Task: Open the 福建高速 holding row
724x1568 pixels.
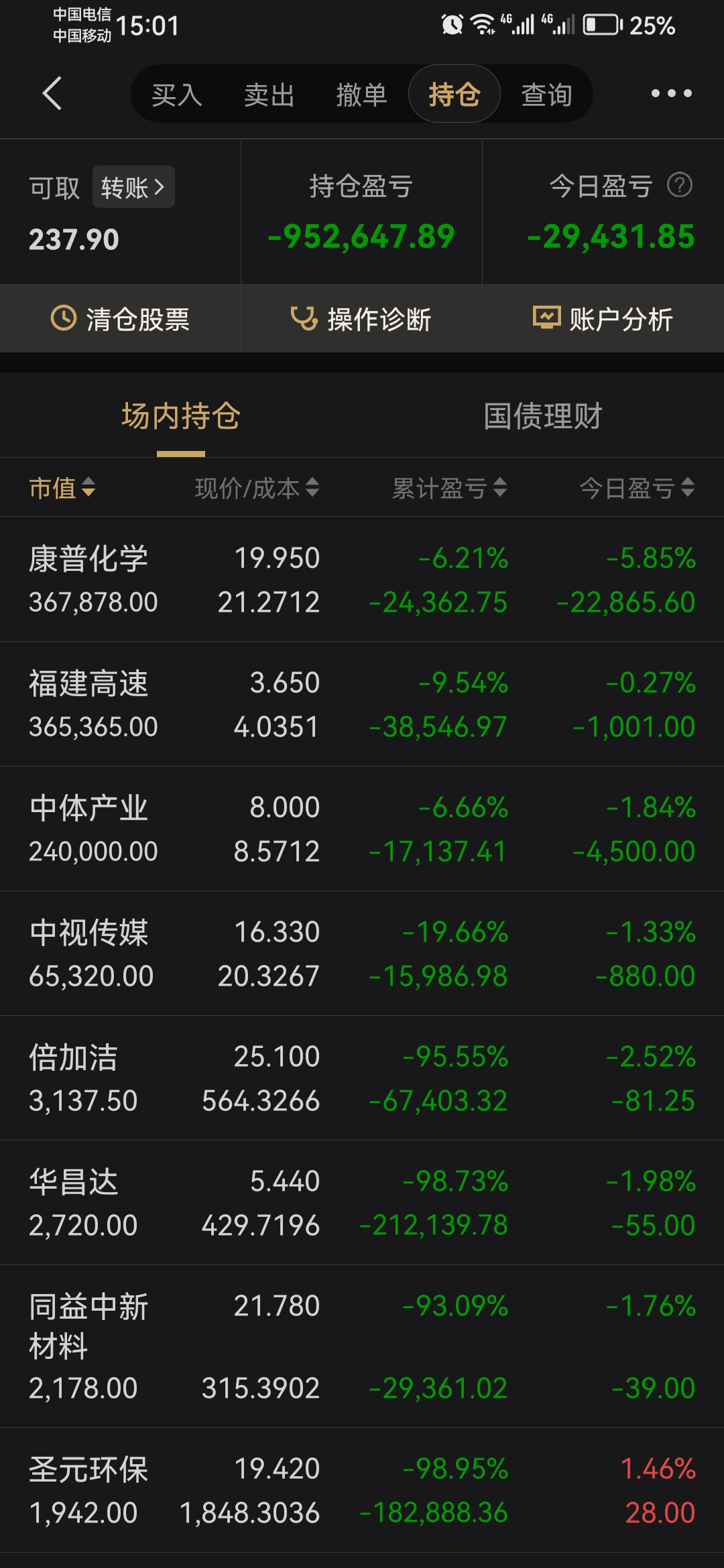Action: pyautogui.click(x=362, y=704)
